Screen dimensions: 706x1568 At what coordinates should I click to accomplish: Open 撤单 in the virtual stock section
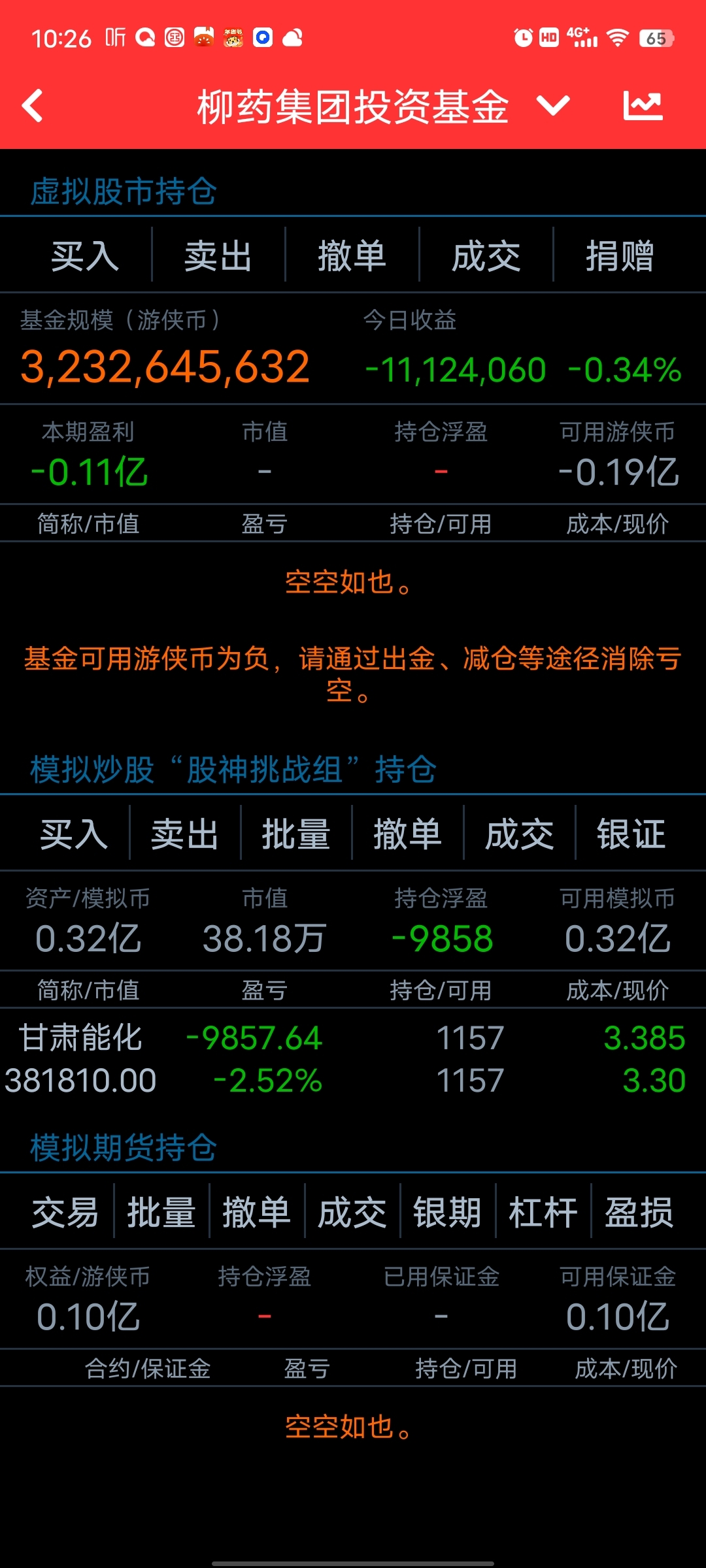coord(352,255)
